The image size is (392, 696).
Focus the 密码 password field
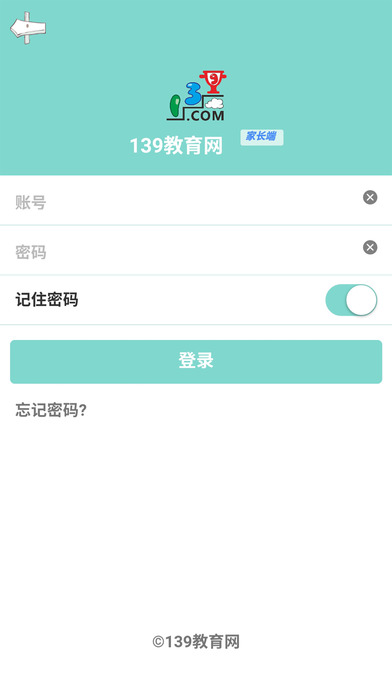pyautogui.click(x=186, y=251)
